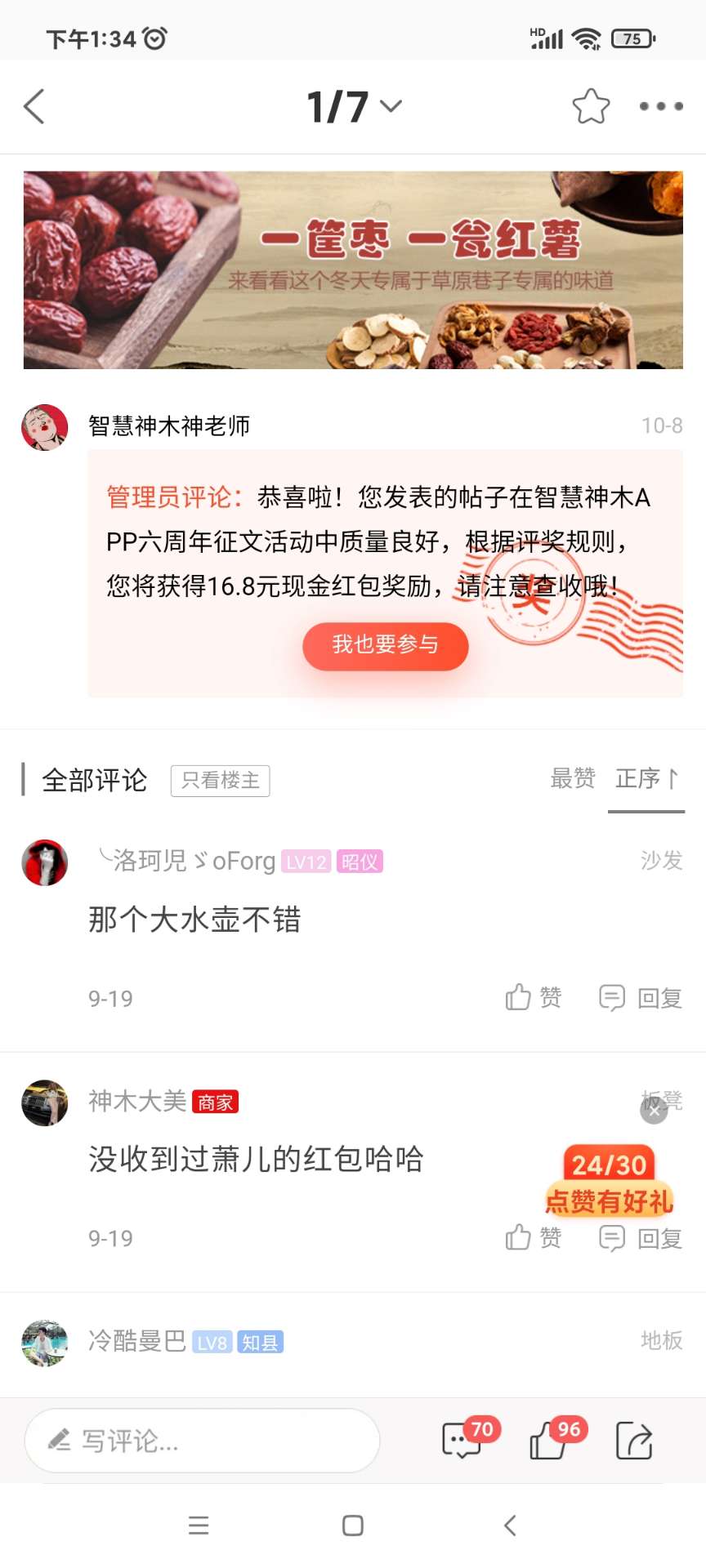
Task: Share this post via the share icon
Action: click(634, 1441)
